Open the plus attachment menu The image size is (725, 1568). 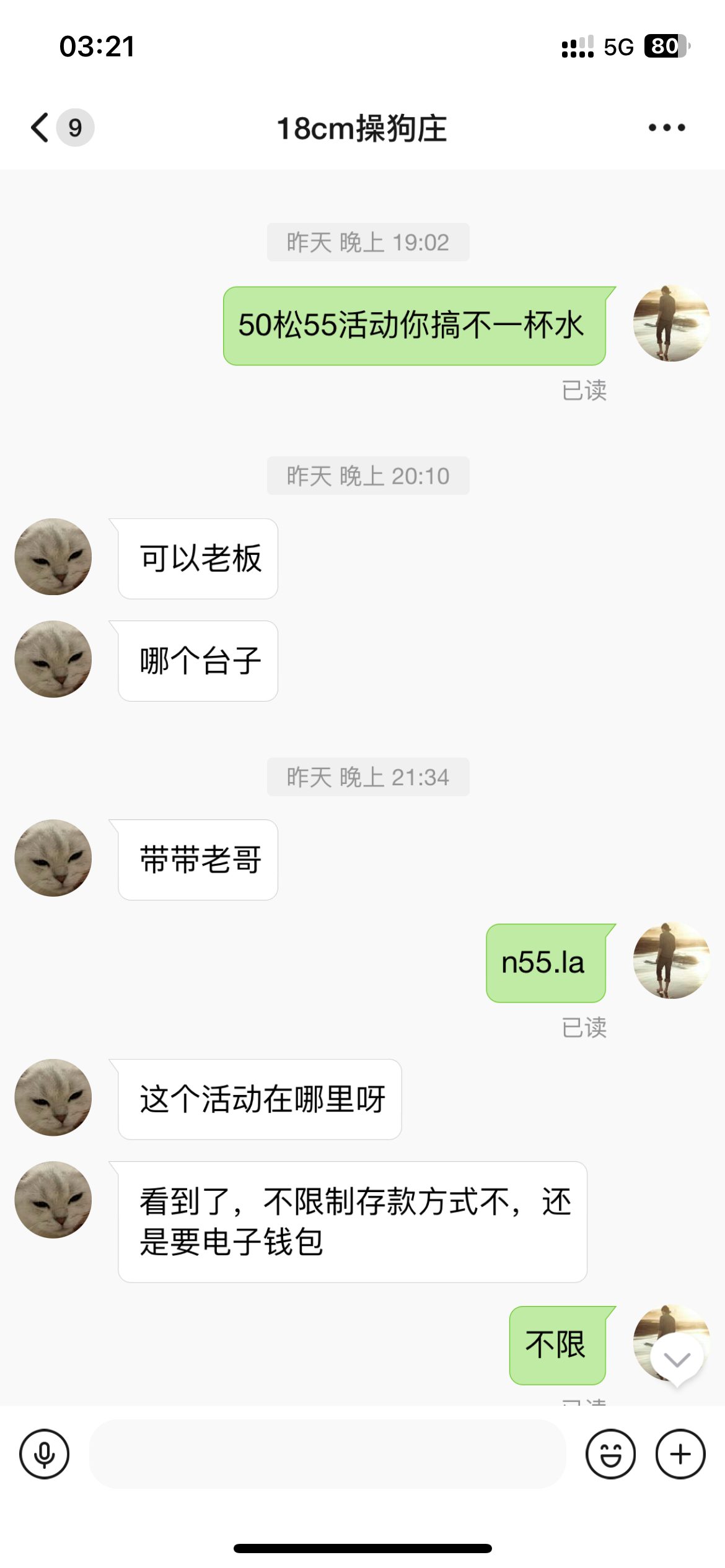point(680,1453)
